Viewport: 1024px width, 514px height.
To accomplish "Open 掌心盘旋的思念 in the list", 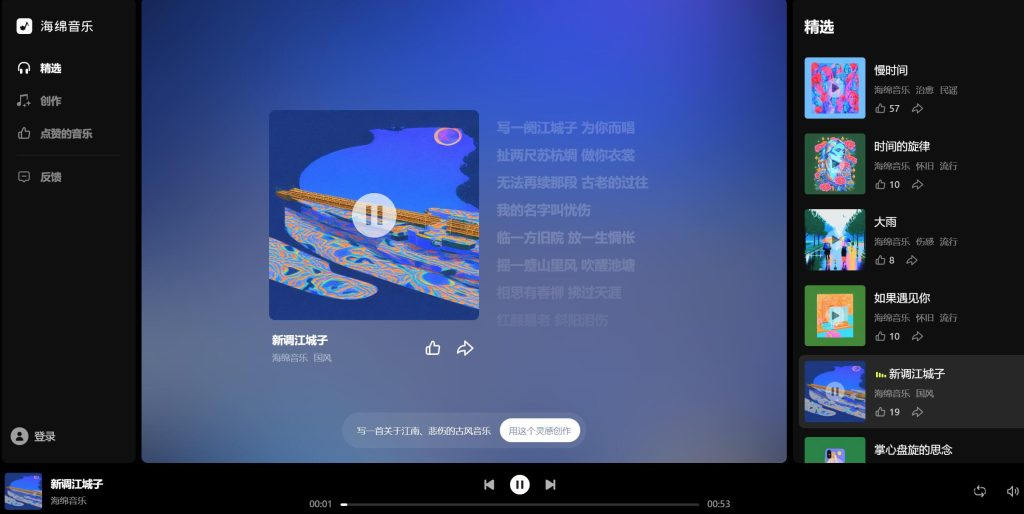I will pyautogui.click(x=913, y=450).
